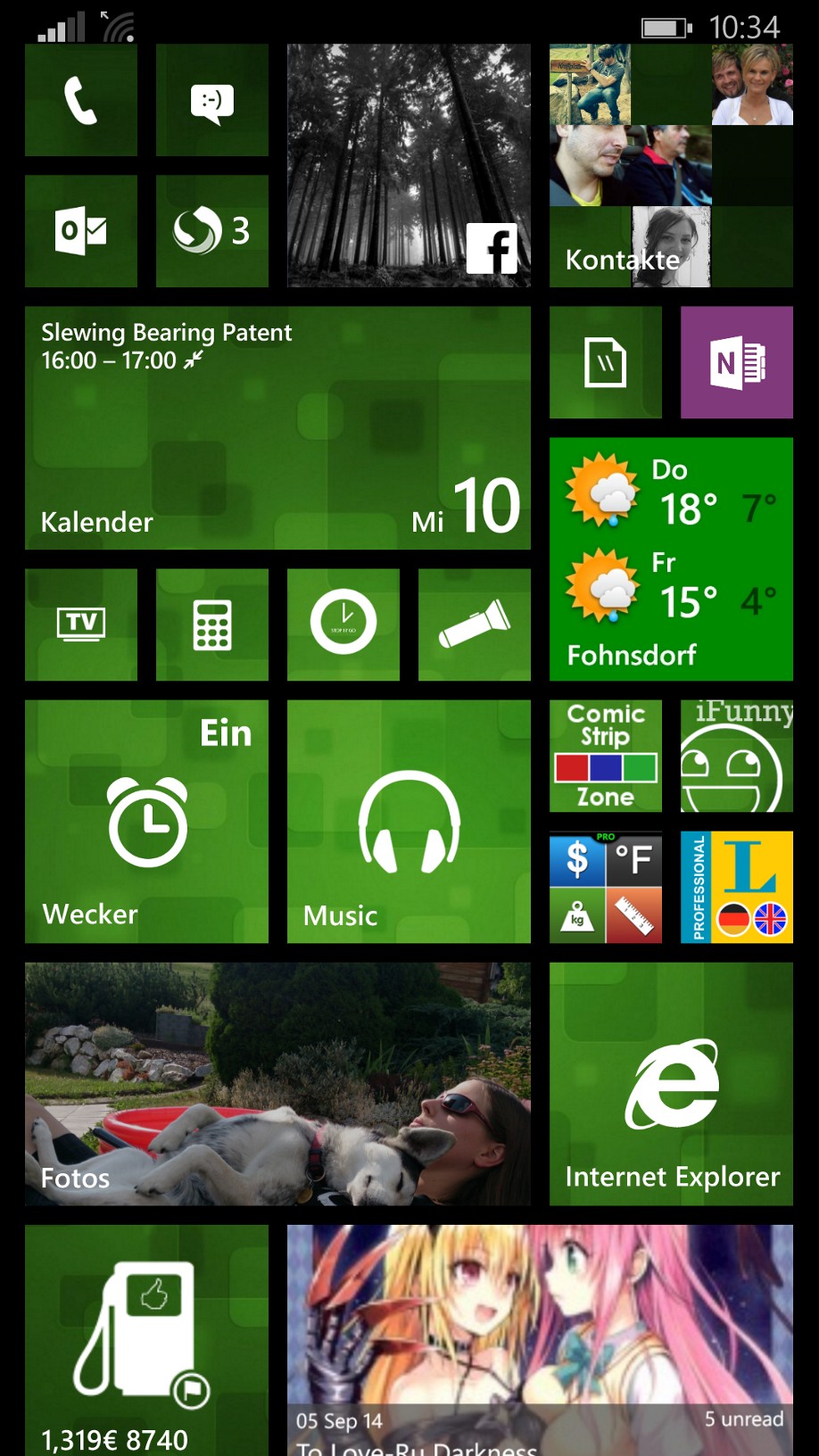This screenshot has width=819, height=1456.
Task: Open the unit converter Pro tile
Action: point(606,887)
